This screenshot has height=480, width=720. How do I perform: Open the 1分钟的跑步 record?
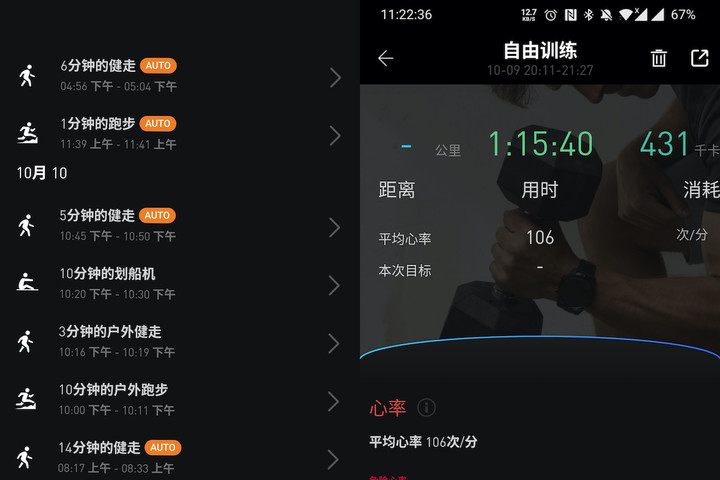[x=180, y=134]
